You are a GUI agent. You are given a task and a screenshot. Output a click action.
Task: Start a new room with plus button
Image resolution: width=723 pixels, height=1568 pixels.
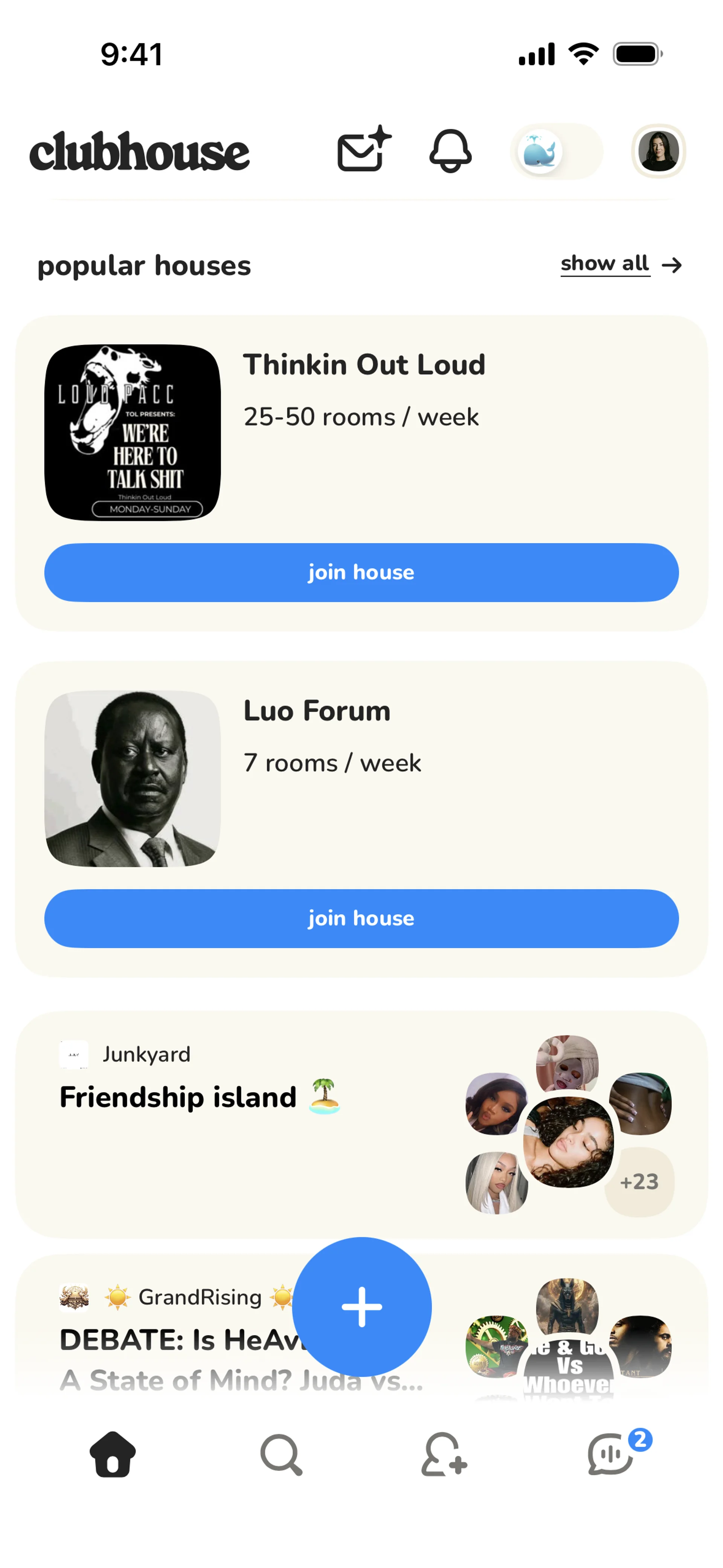click(361, 1306)
